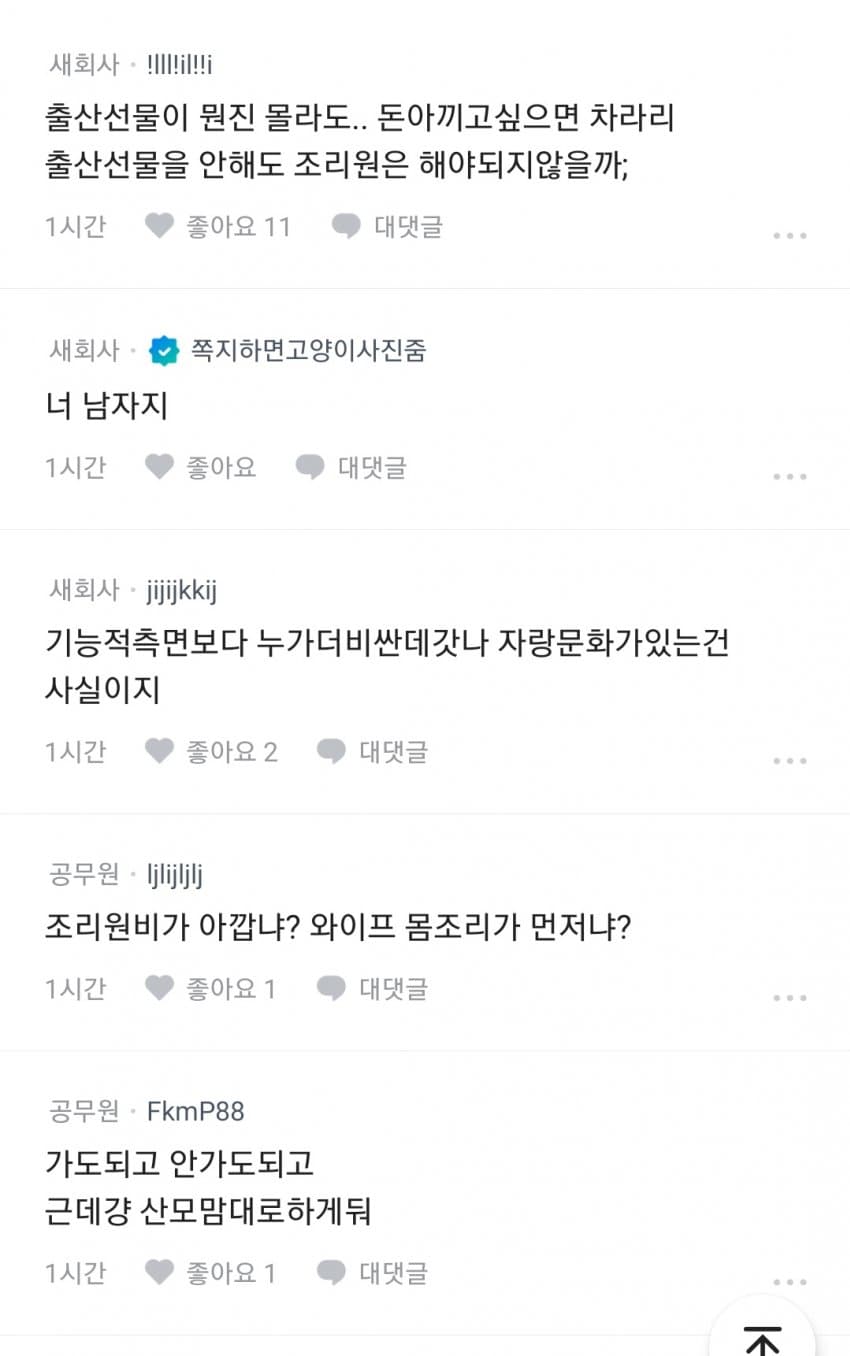Open more options on 쪽지하면고양이사진줌's comment
This screenshot has width=850, height=1356.
[x=790, y=476]
